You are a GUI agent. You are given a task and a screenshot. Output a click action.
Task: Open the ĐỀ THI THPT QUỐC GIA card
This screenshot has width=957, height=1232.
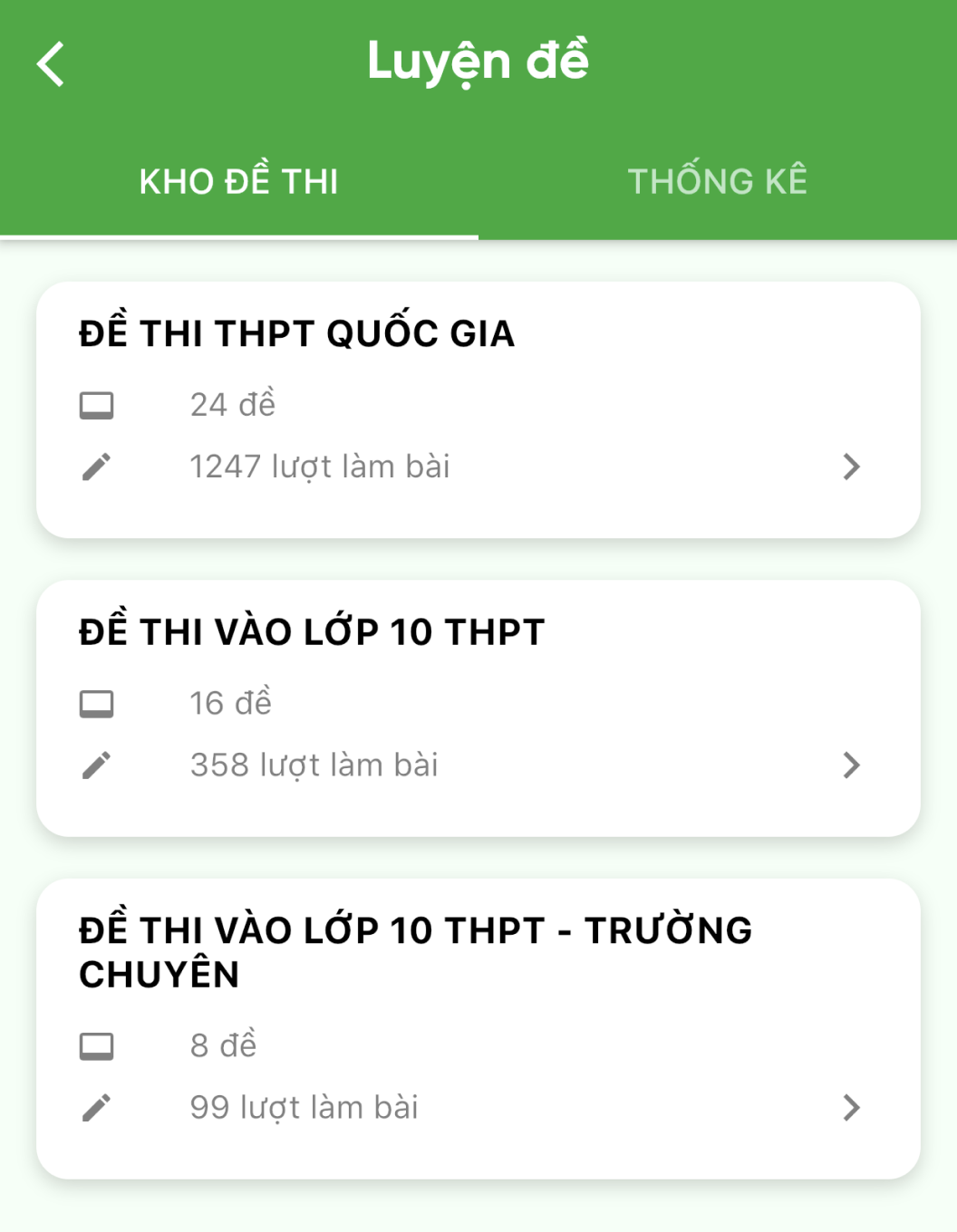click(478, 409)
